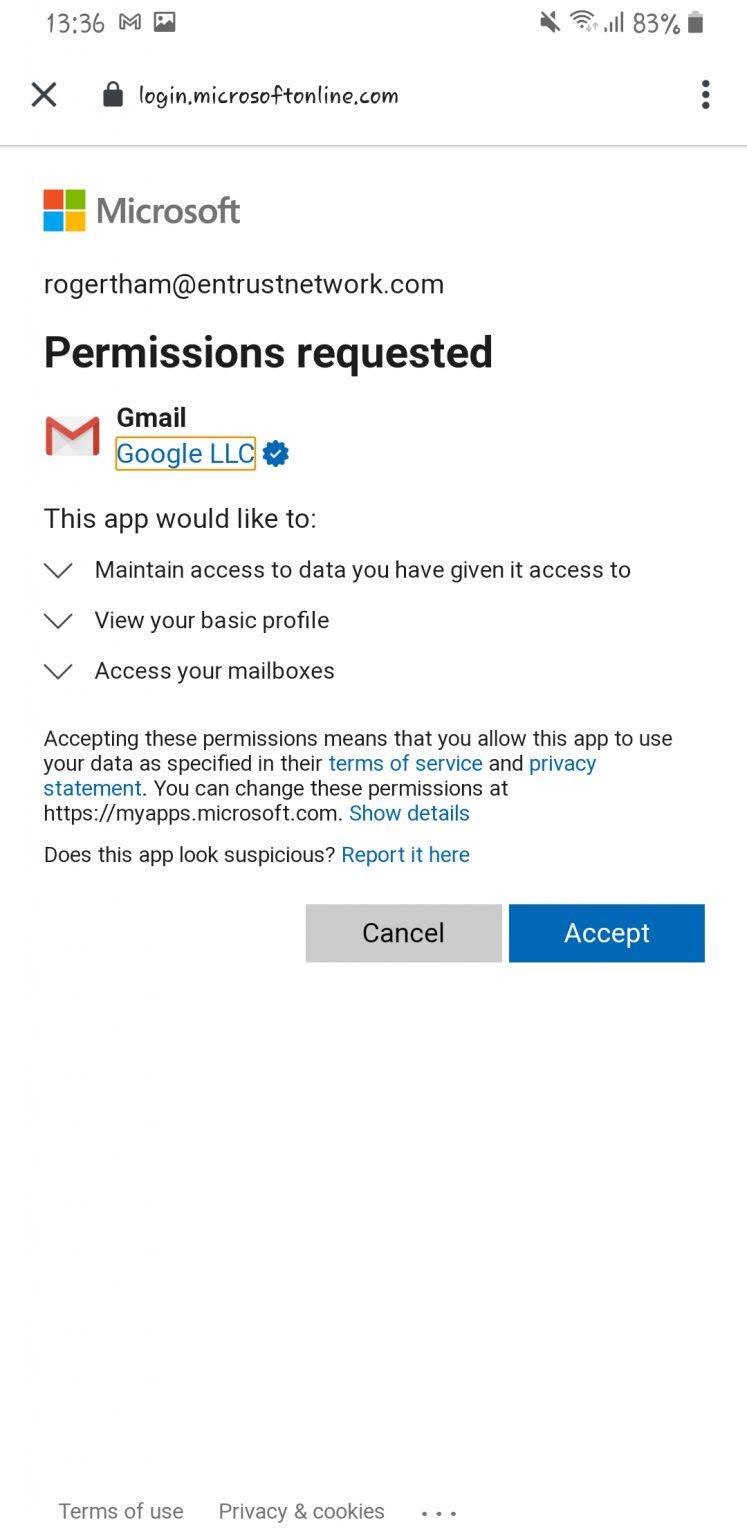Open the privacy statement link
Image resolution: width=747 pixels, height=1536 pixels.
coord(320,776)
